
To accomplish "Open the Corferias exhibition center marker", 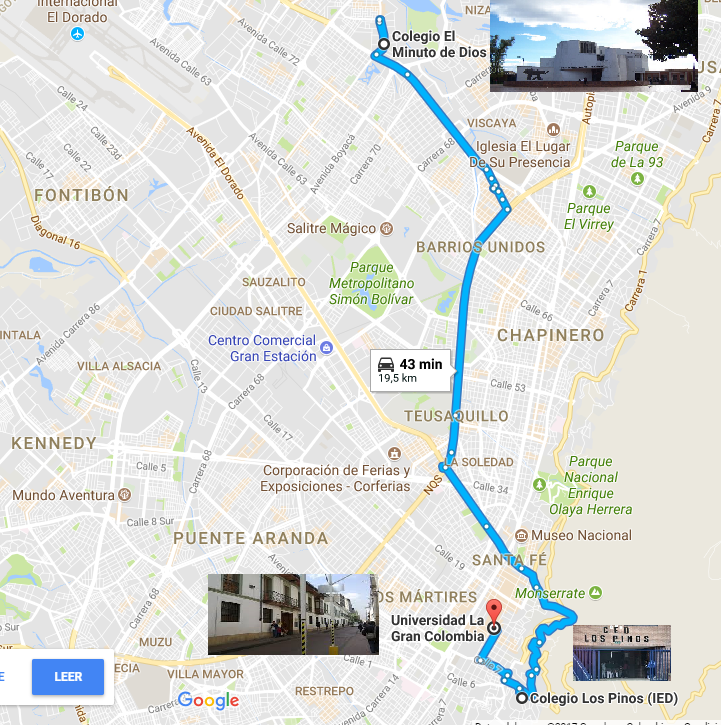I will pyautogui.click(x=396, y=454).
